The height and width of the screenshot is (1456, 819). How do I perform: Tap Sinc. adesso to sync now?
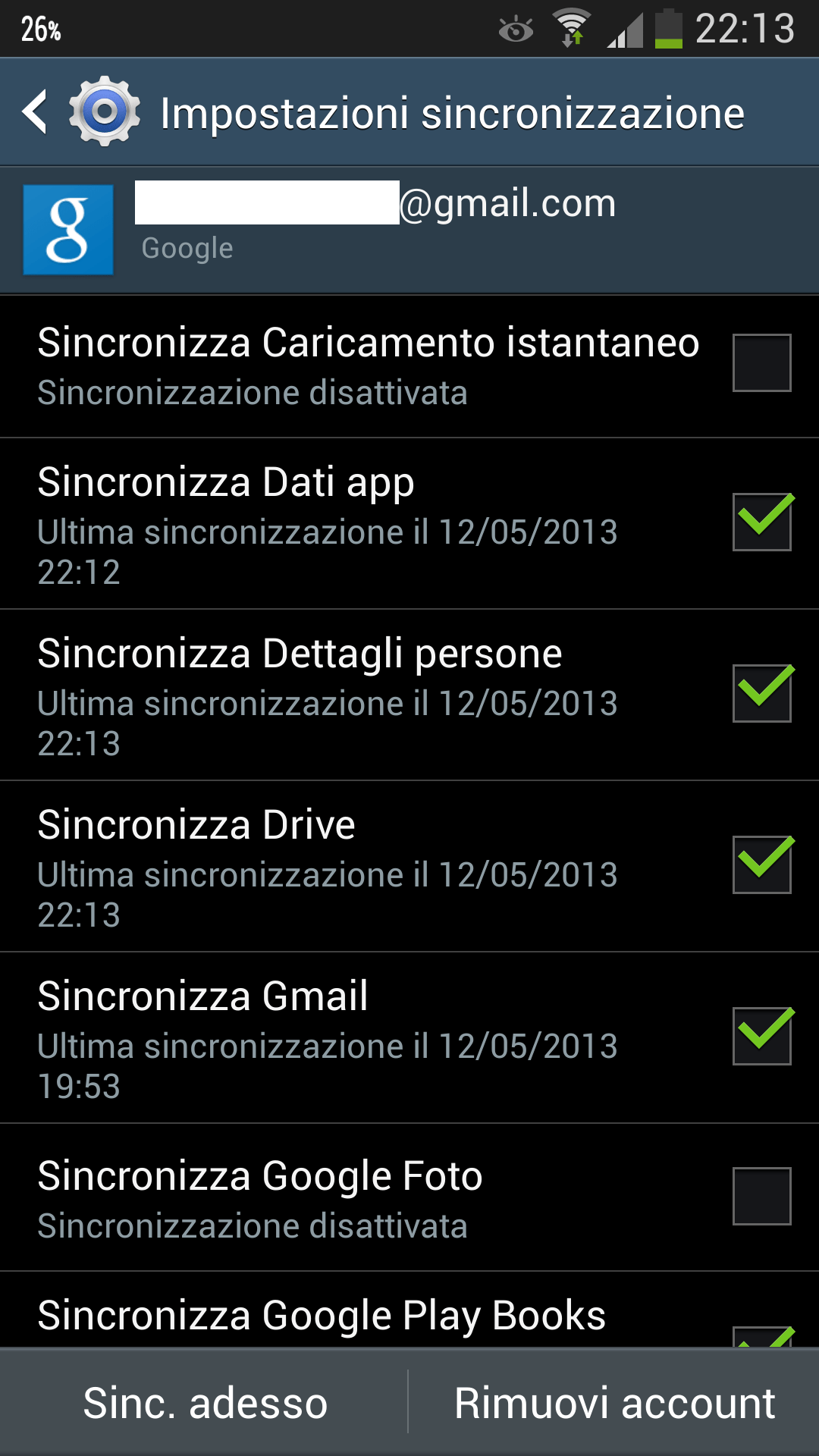(x=205, y=1403)
